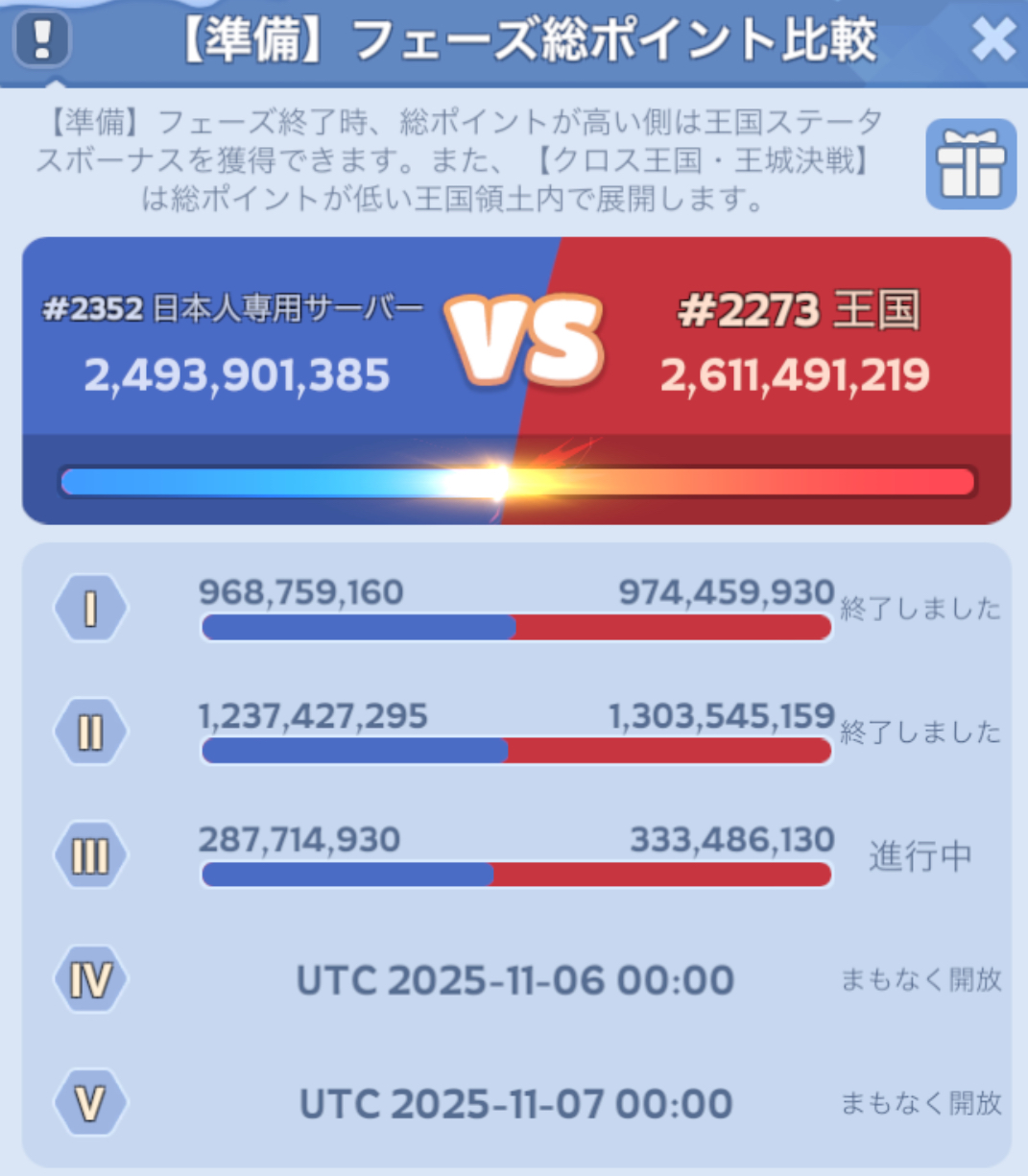Screen dimensions: 1028x1176
Task: Open the gift box rewards
Action: (x=970, y=163)
